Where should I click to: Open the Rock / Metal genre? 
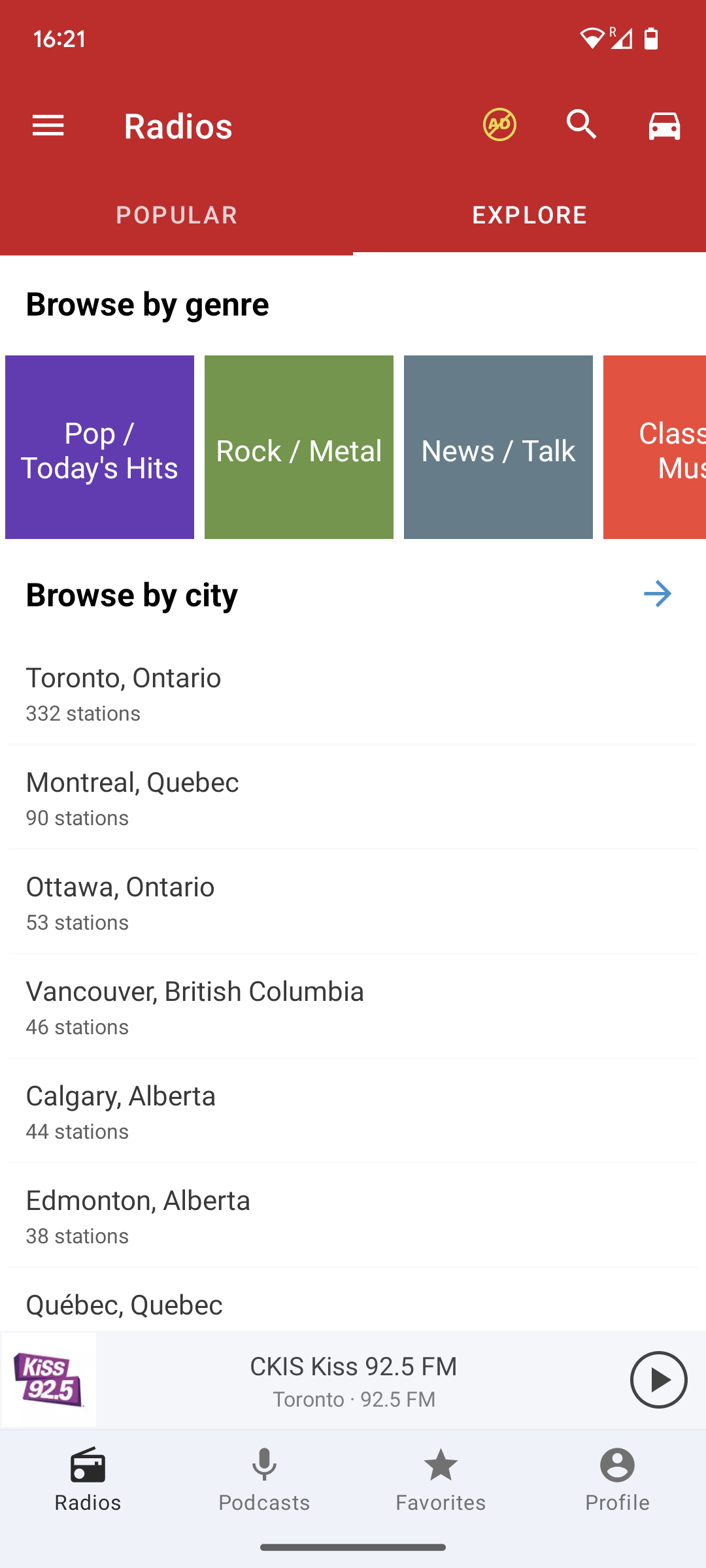point(299,448)
